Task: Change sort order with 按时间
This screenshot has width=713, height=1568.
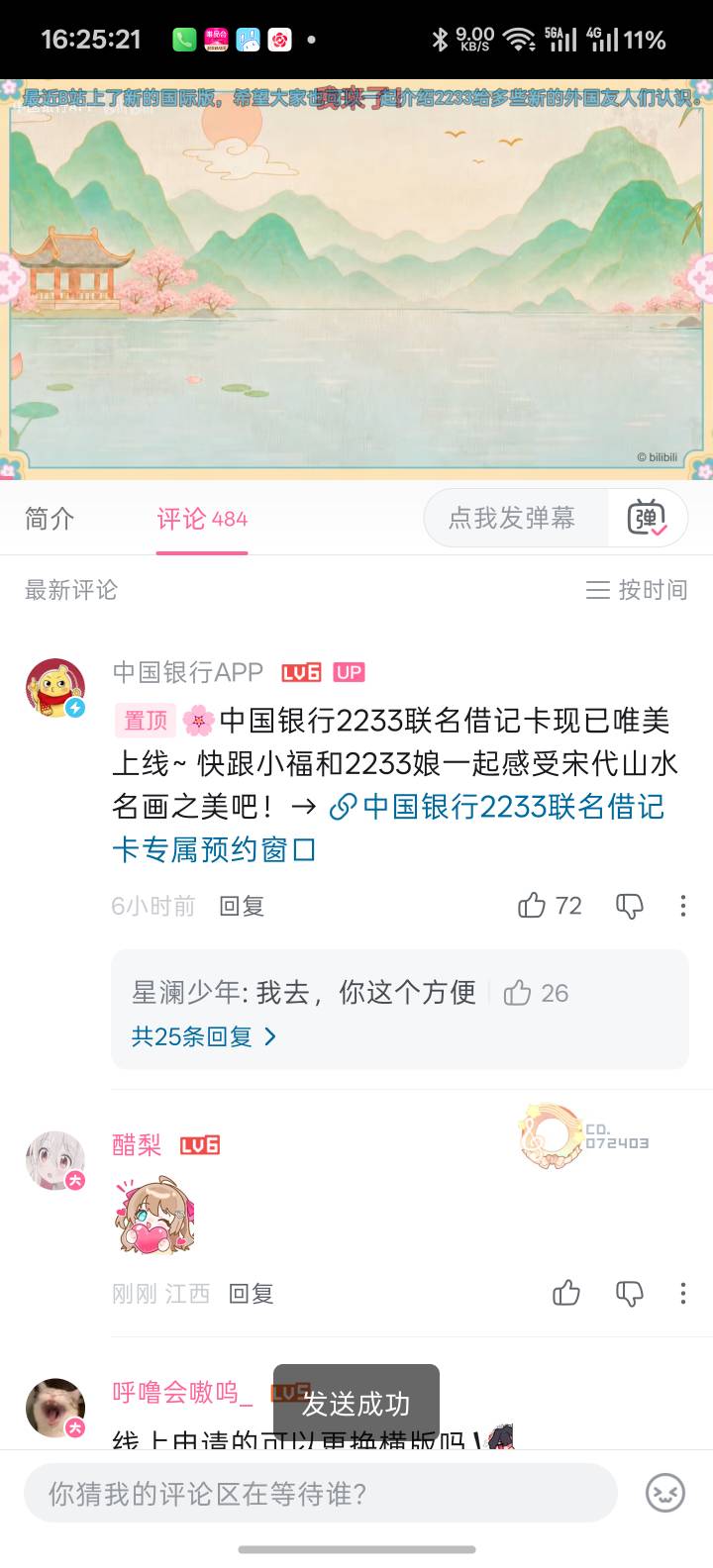Action: click(637, 590)
